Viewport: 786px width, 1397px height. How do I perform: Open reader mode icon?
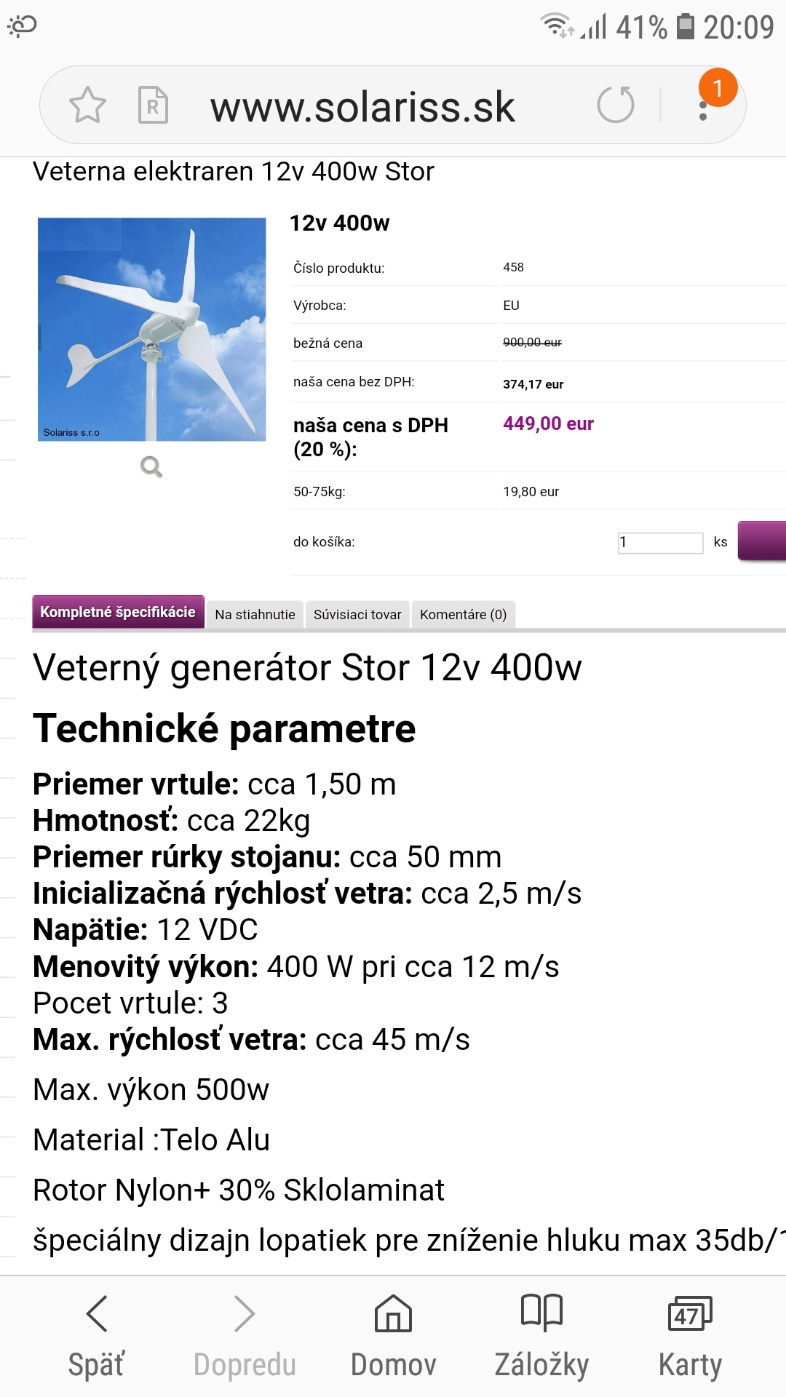pyautogui.click(x=153, y=105)
